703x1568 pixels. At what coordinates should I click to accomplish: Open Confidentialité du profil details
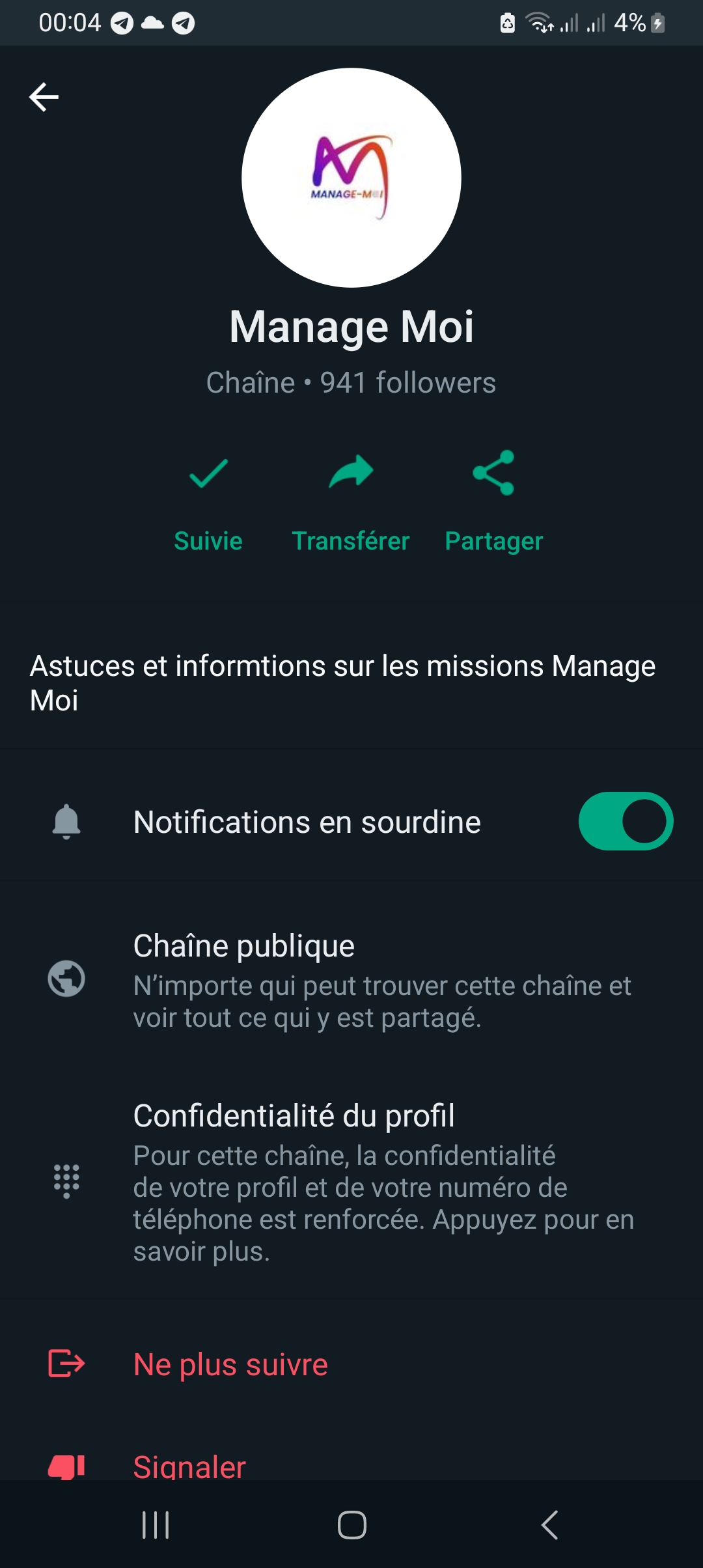coord(351,1181)
